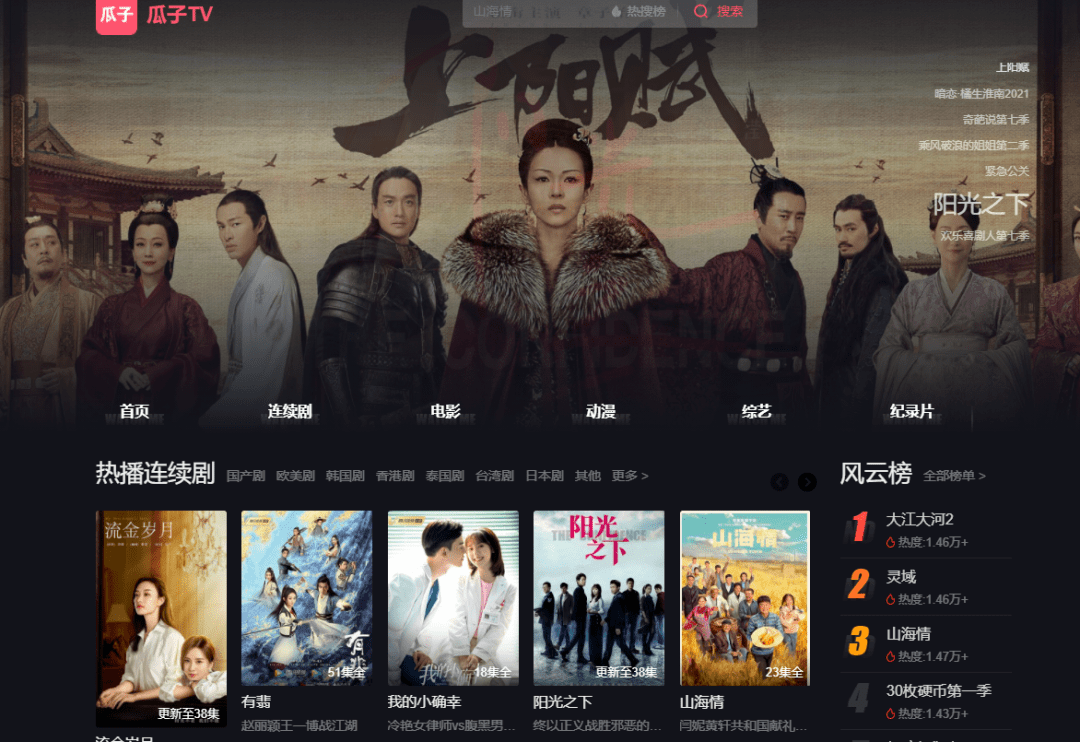Filter series by 韩国剧
This screenshot has height=742, width=1080.
344,476
